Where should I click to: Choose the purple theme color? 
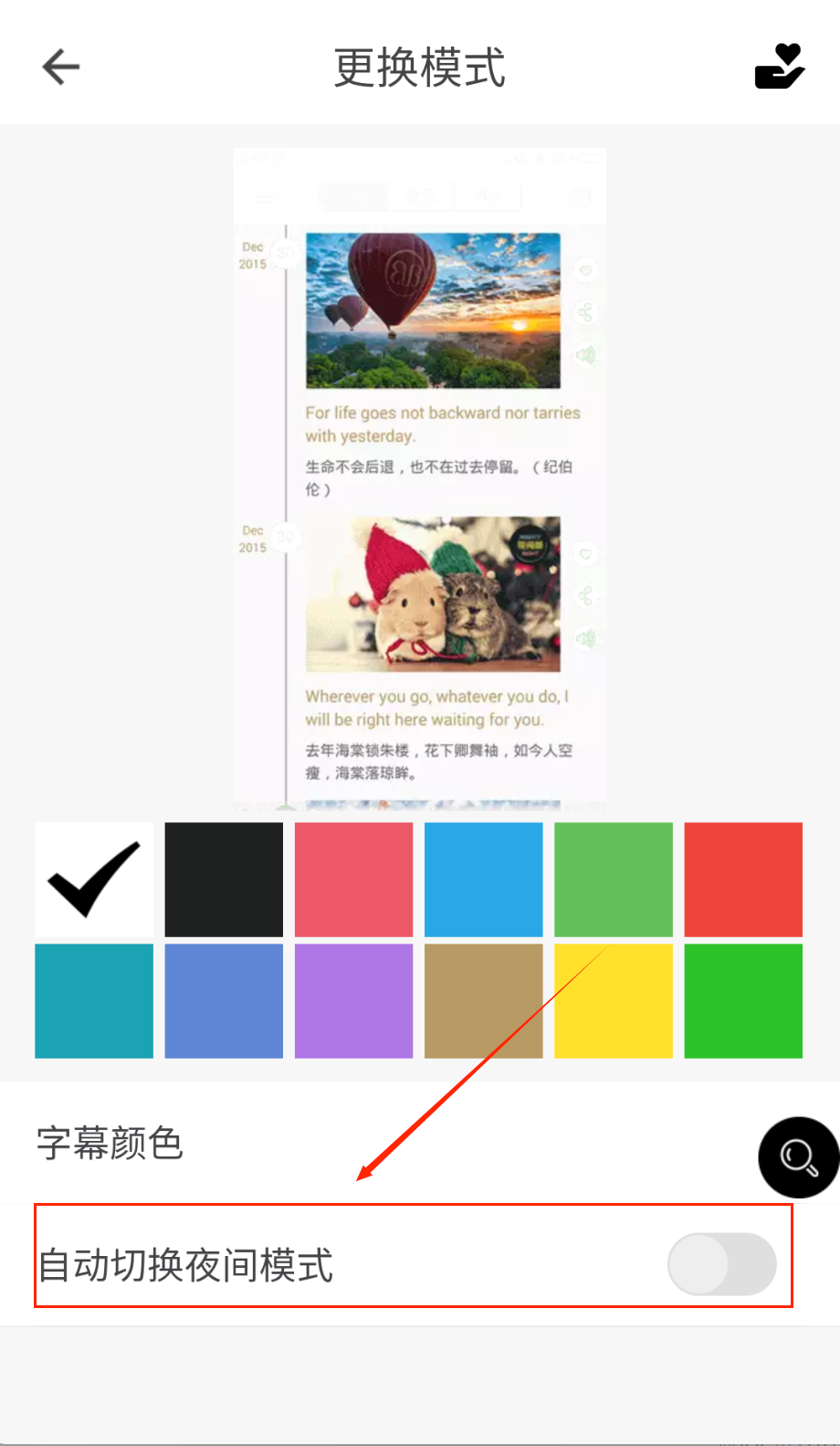click(x=353, y=1001)
